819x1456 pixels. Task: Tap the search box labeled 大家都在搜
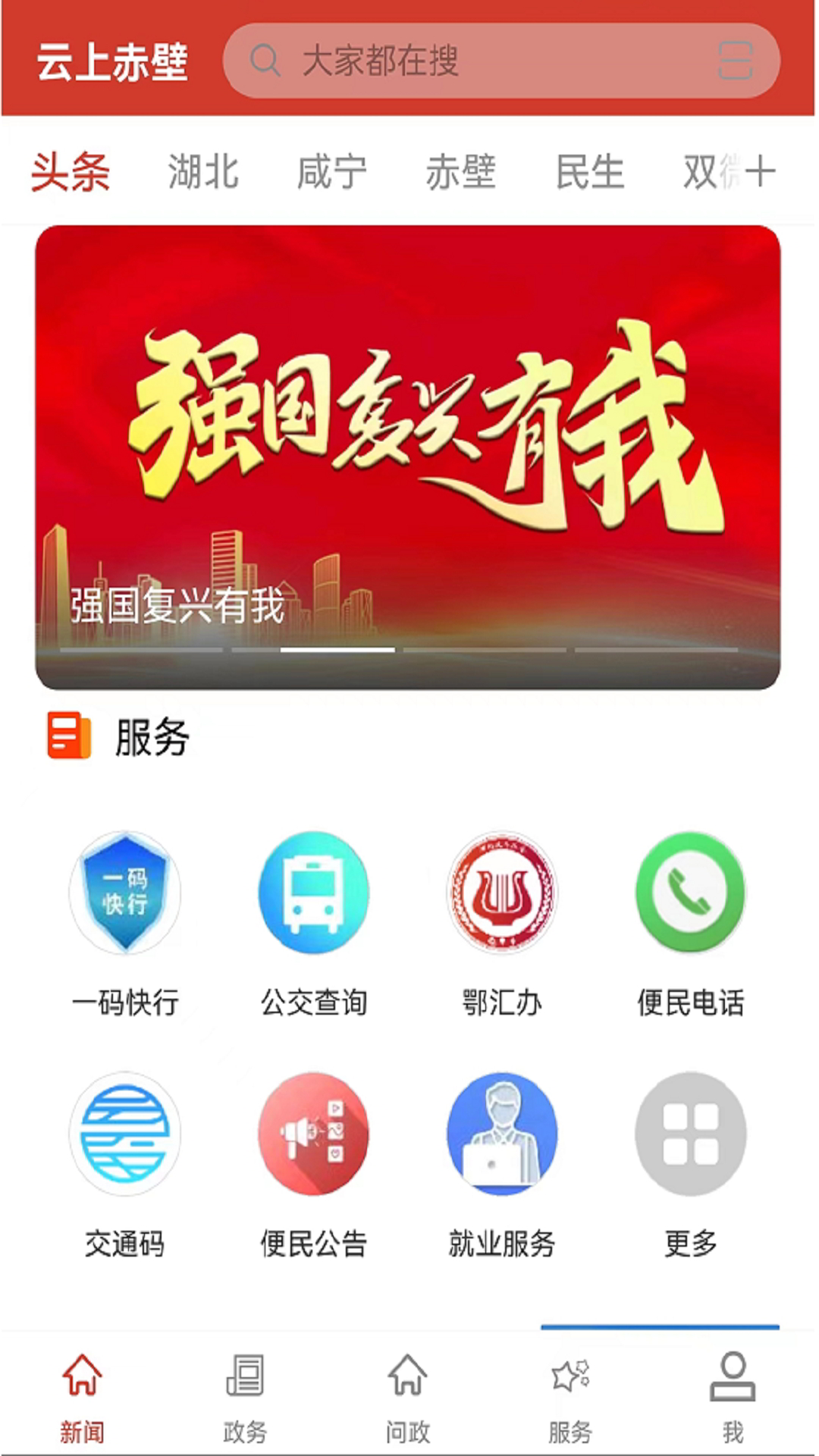click(470, 62)
